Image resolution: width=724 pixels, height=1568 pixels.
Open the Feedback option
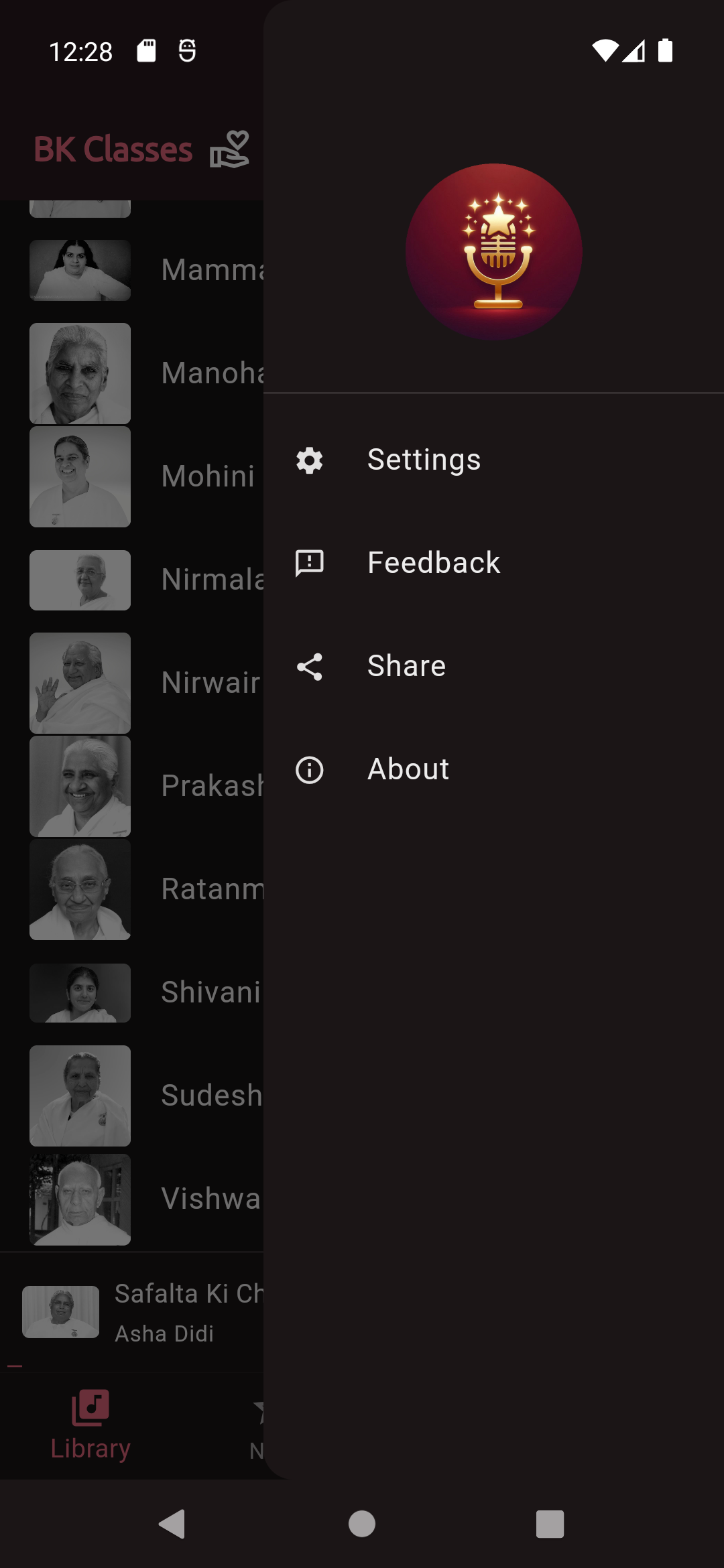coord(433,564)
